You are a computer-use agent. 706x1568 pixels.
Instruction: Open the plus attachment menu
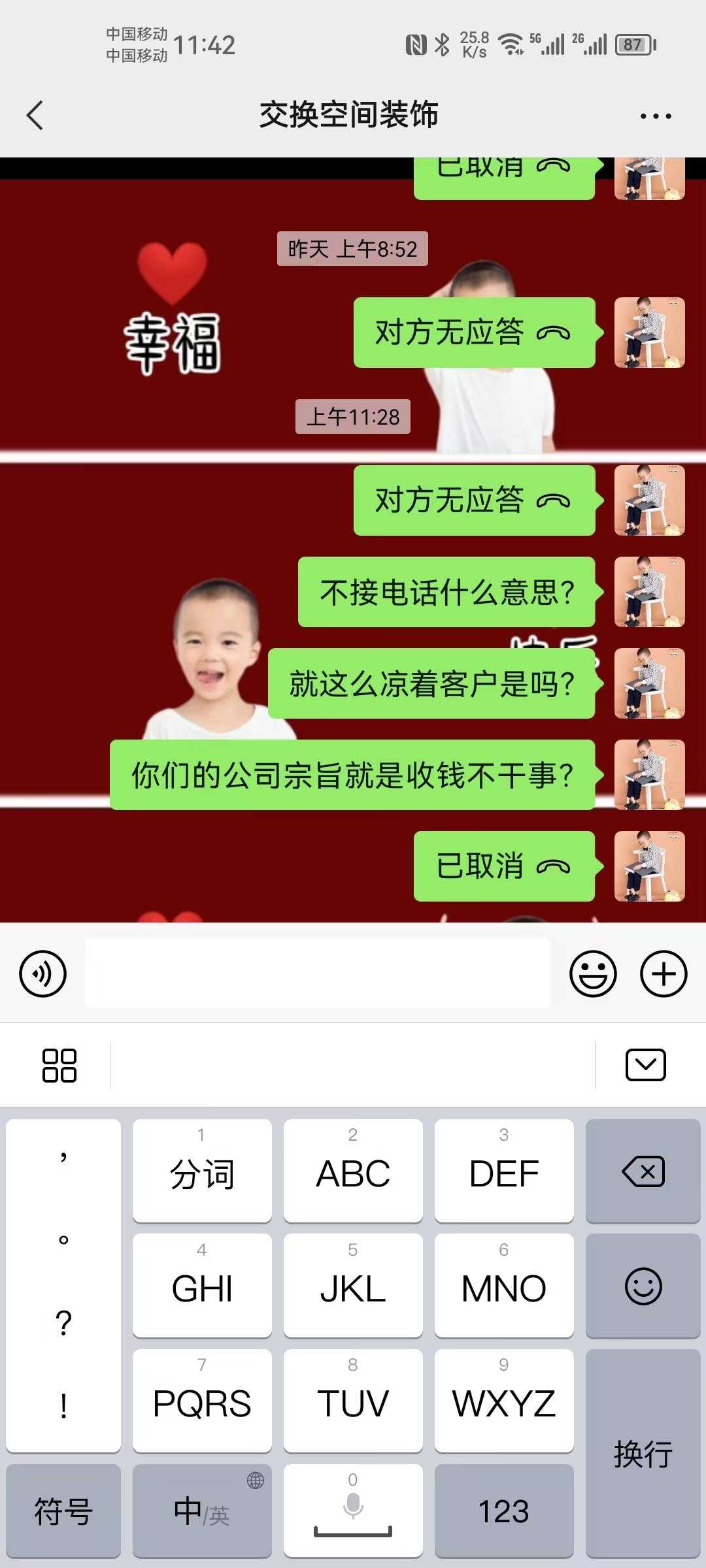pyautogui.click(x=664, y=973)
